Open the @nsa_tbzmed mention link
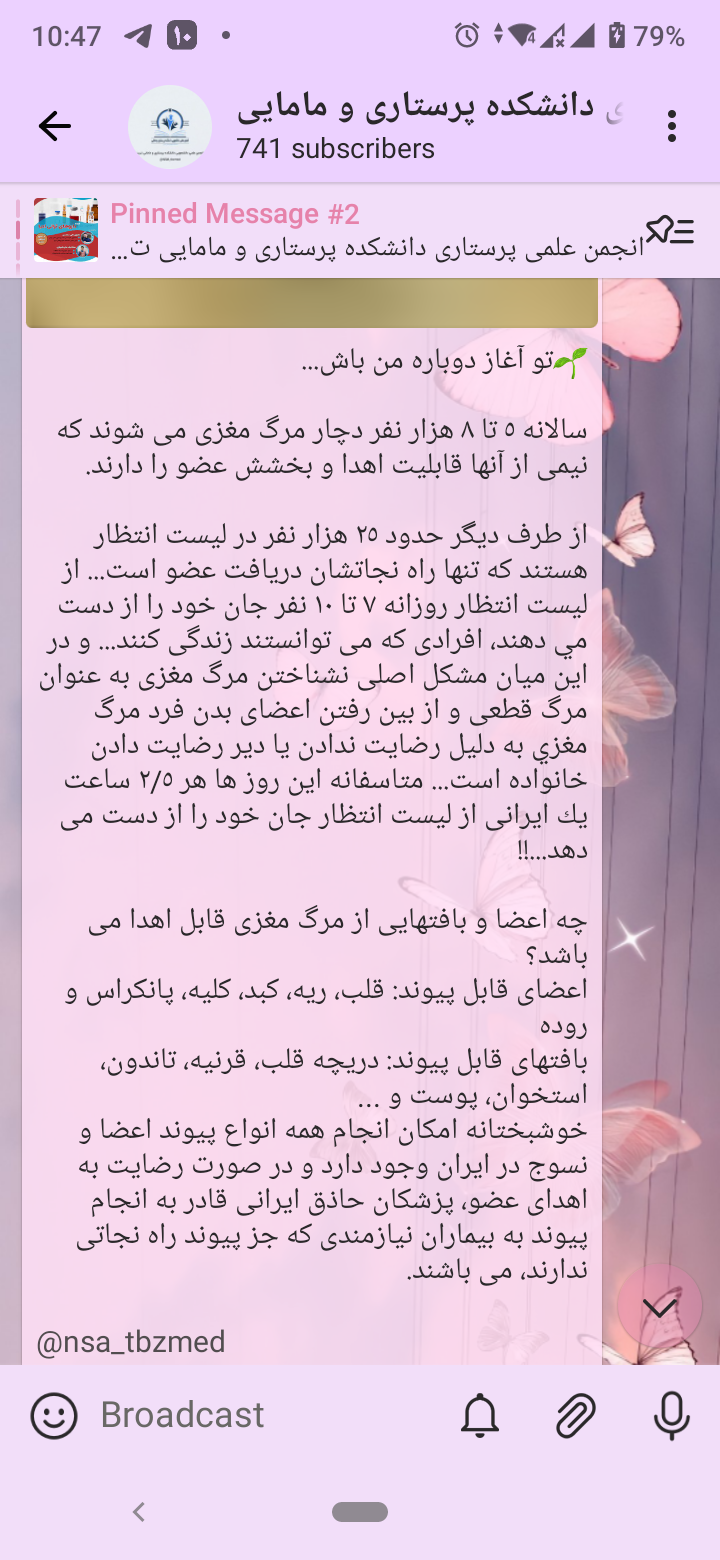 click(x=130, y=1341)
